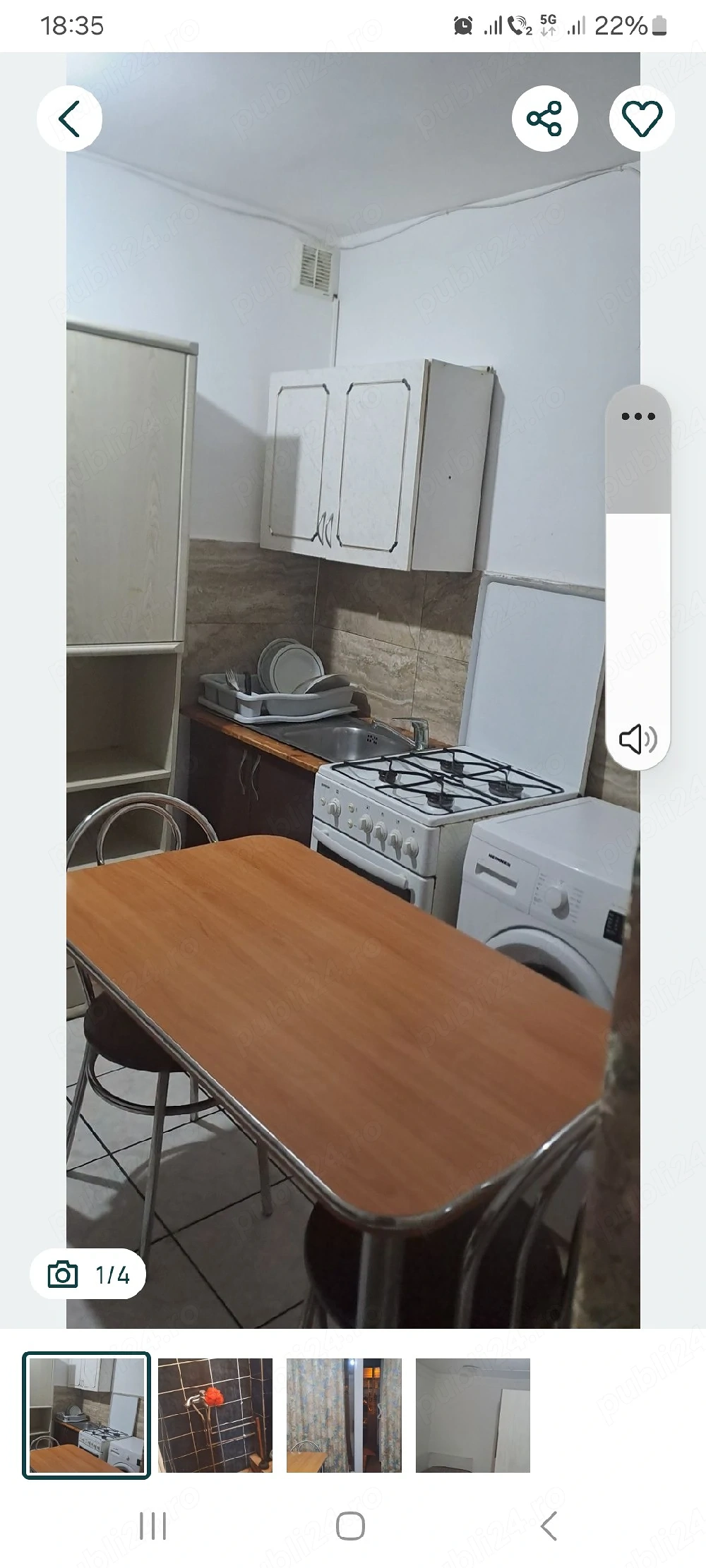
Task: Open recent apps from navigation bar
Action: pos(153,1526)
